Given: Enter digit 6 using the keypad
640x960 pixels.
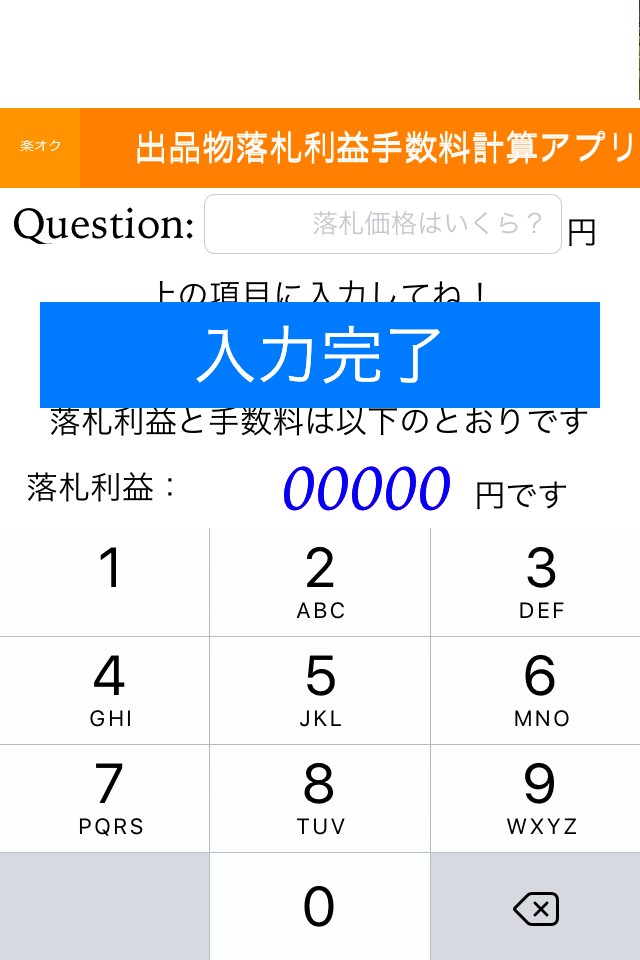Looking at the screenshot, I should click(x=536, y=690).
